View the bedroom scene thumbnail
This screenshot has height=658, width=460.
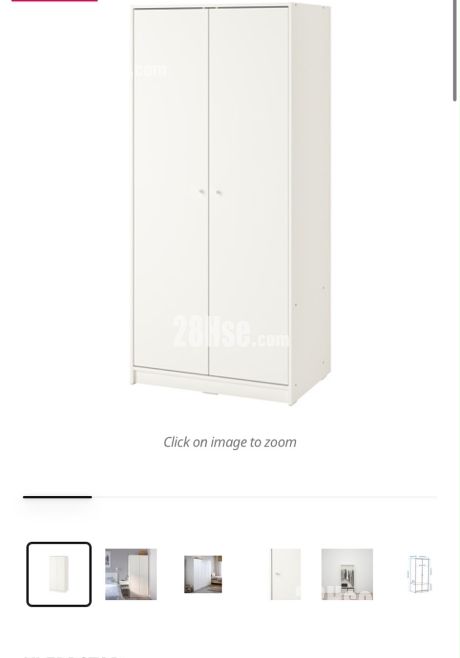click(131, 574)
